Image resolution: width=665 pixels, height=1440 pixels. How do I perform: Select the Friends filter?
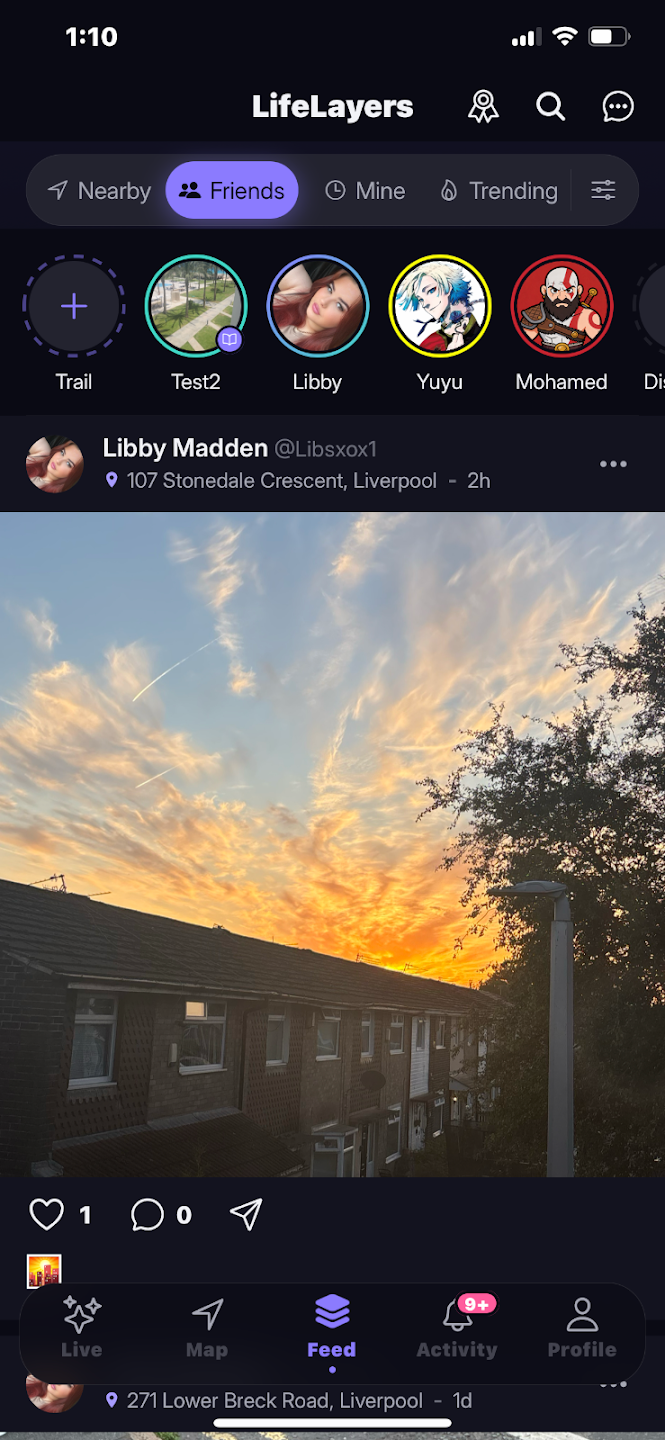tap(232, 190)
